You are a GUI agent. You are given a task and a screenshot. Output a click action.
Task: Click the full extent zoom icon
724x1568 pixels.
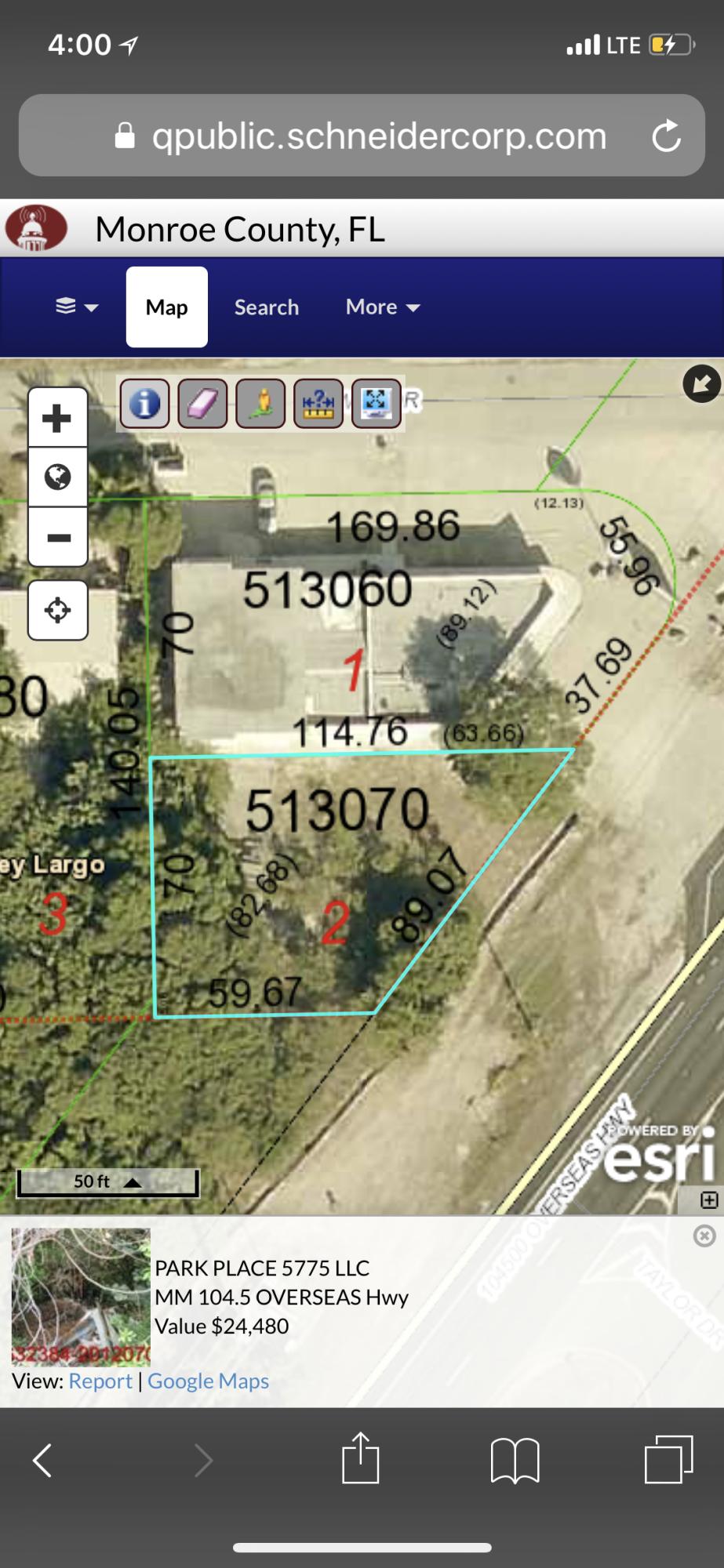click(x=375, y=404)
